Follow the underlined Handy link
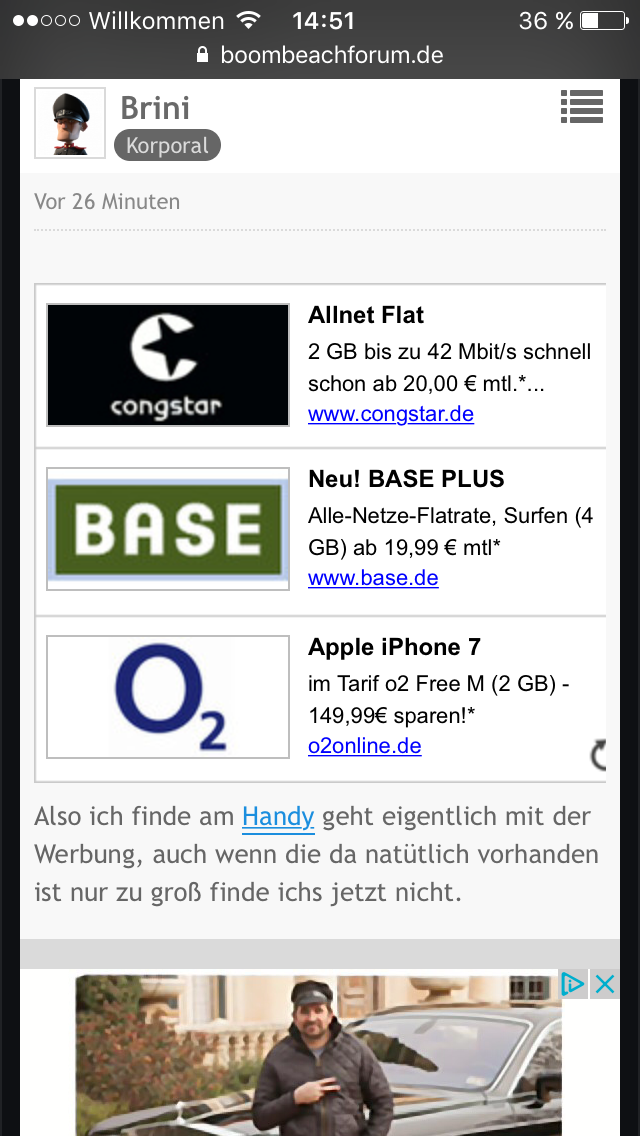Image resolution: width=640 pixels, height=1136 pixels. [x=278, y=817]
